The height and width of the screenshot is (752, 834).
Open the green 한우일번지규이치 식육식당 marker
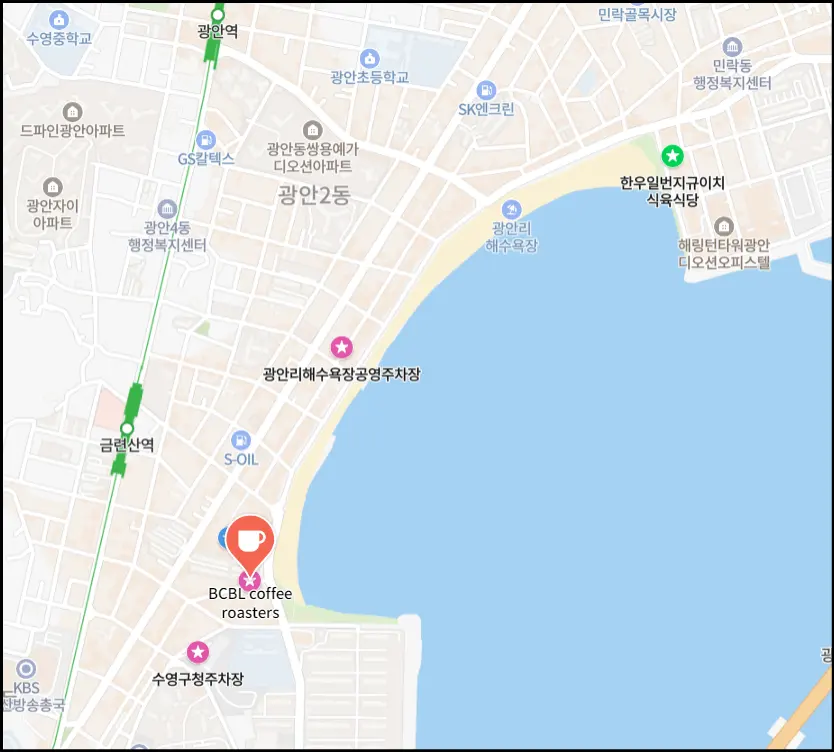point(672,156)
